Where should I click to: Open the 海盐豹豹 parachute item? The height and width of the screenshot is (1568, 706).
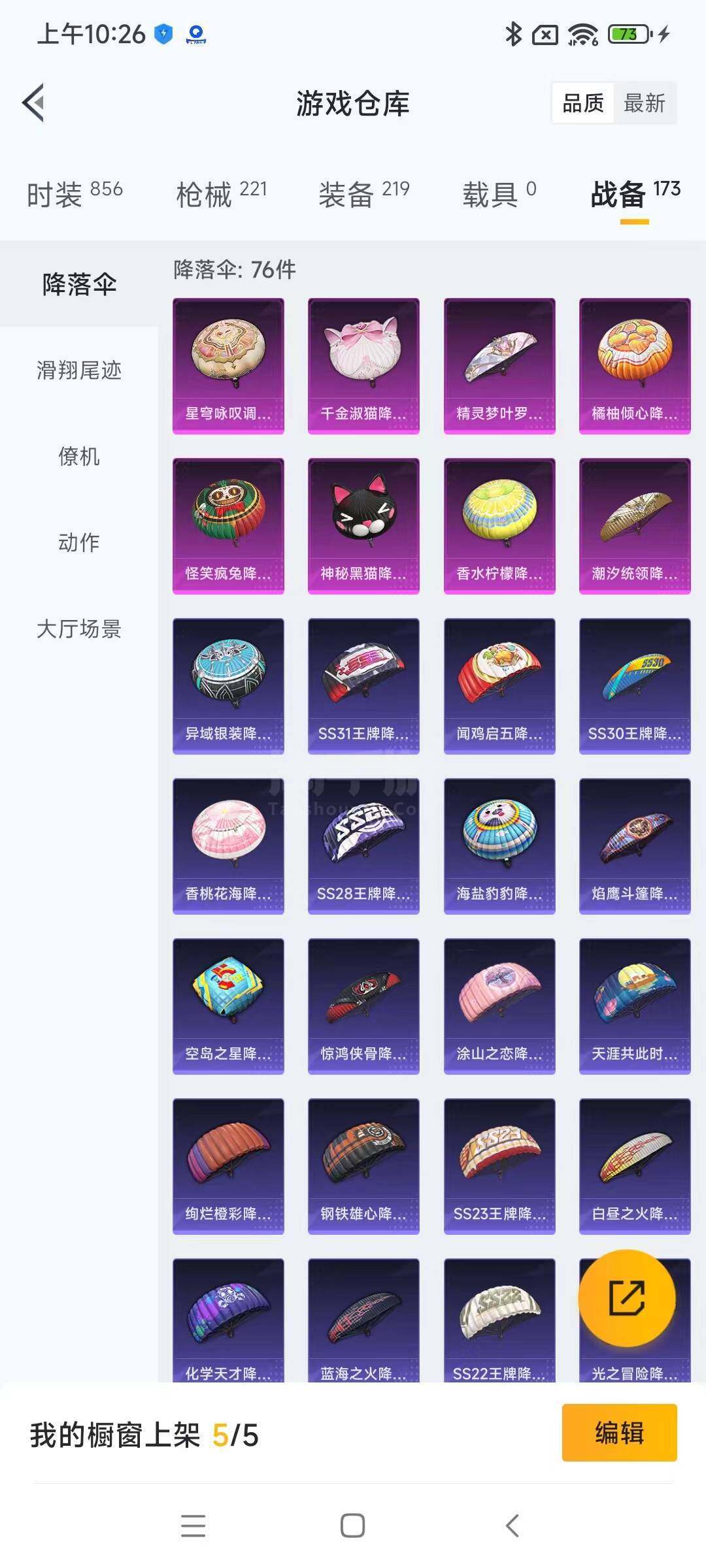[x=499, y=846]
